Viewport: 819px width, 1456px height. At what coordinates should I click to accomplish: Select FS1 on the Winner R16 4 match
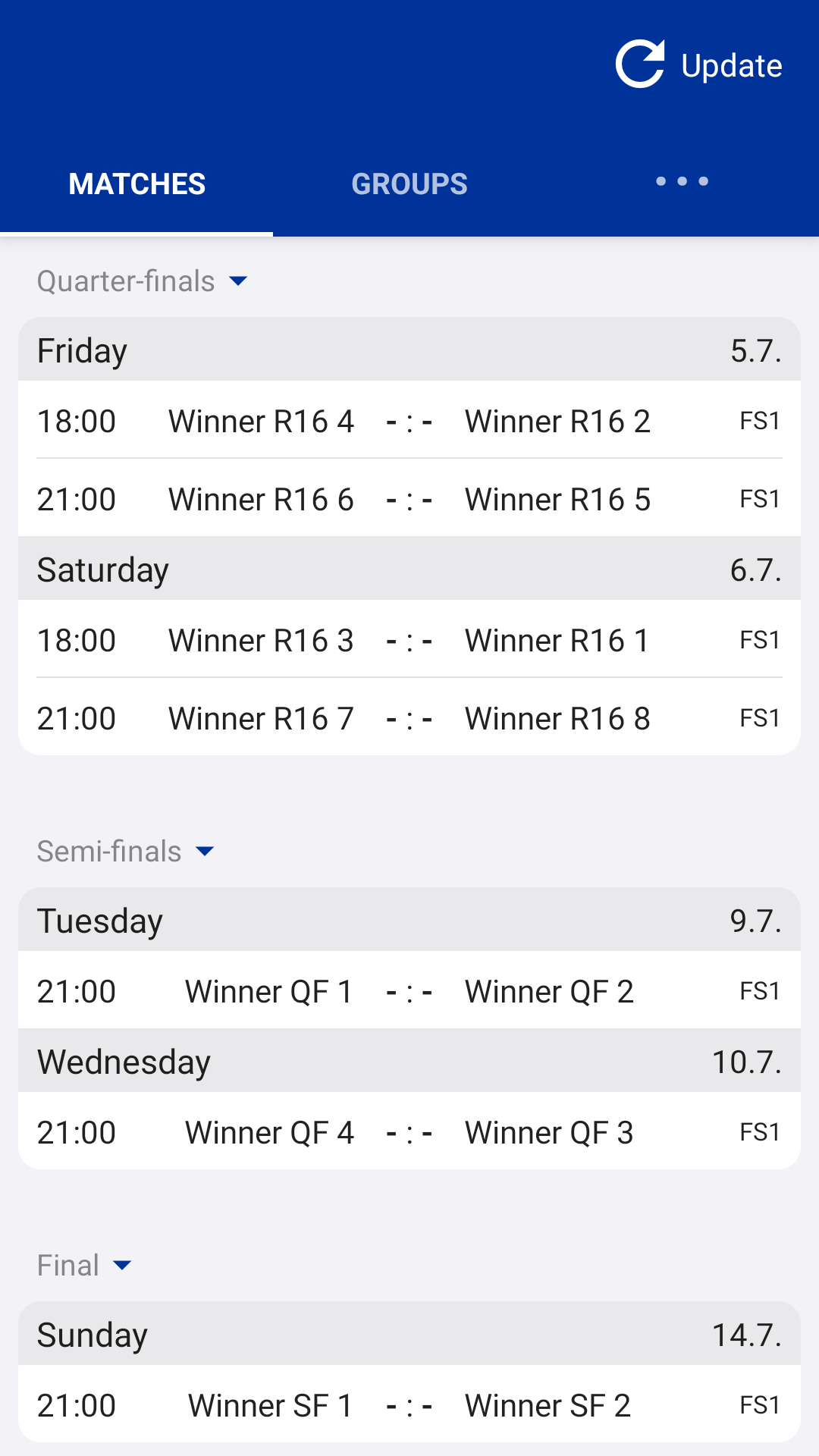tap(759, 422)
